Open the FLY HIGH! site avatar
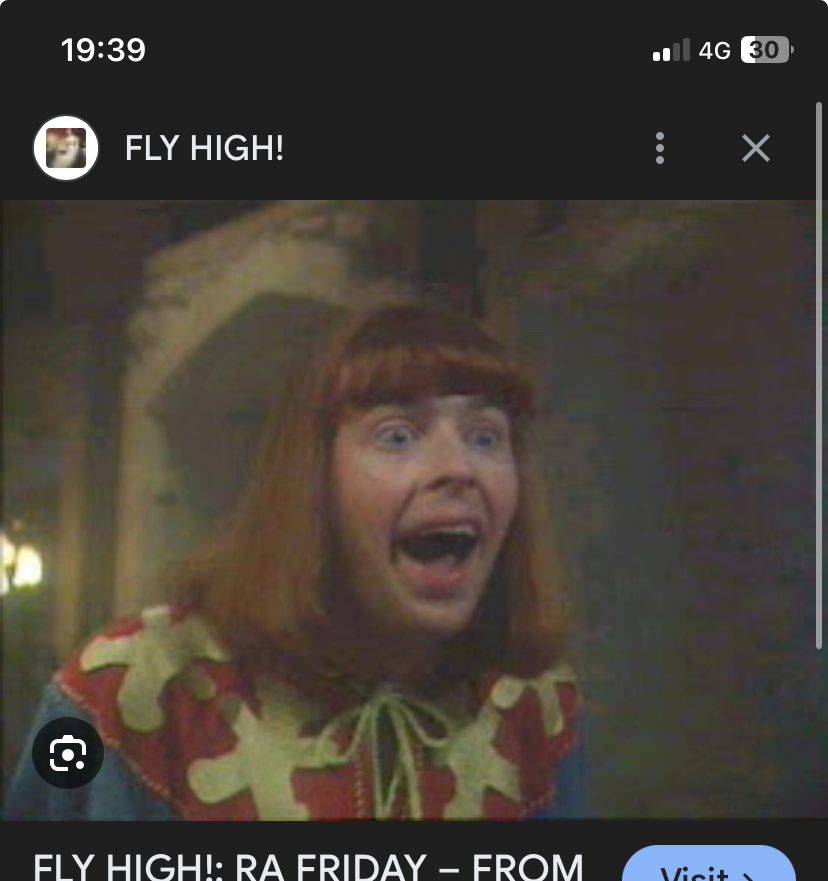828x881 pixels. 66,148
